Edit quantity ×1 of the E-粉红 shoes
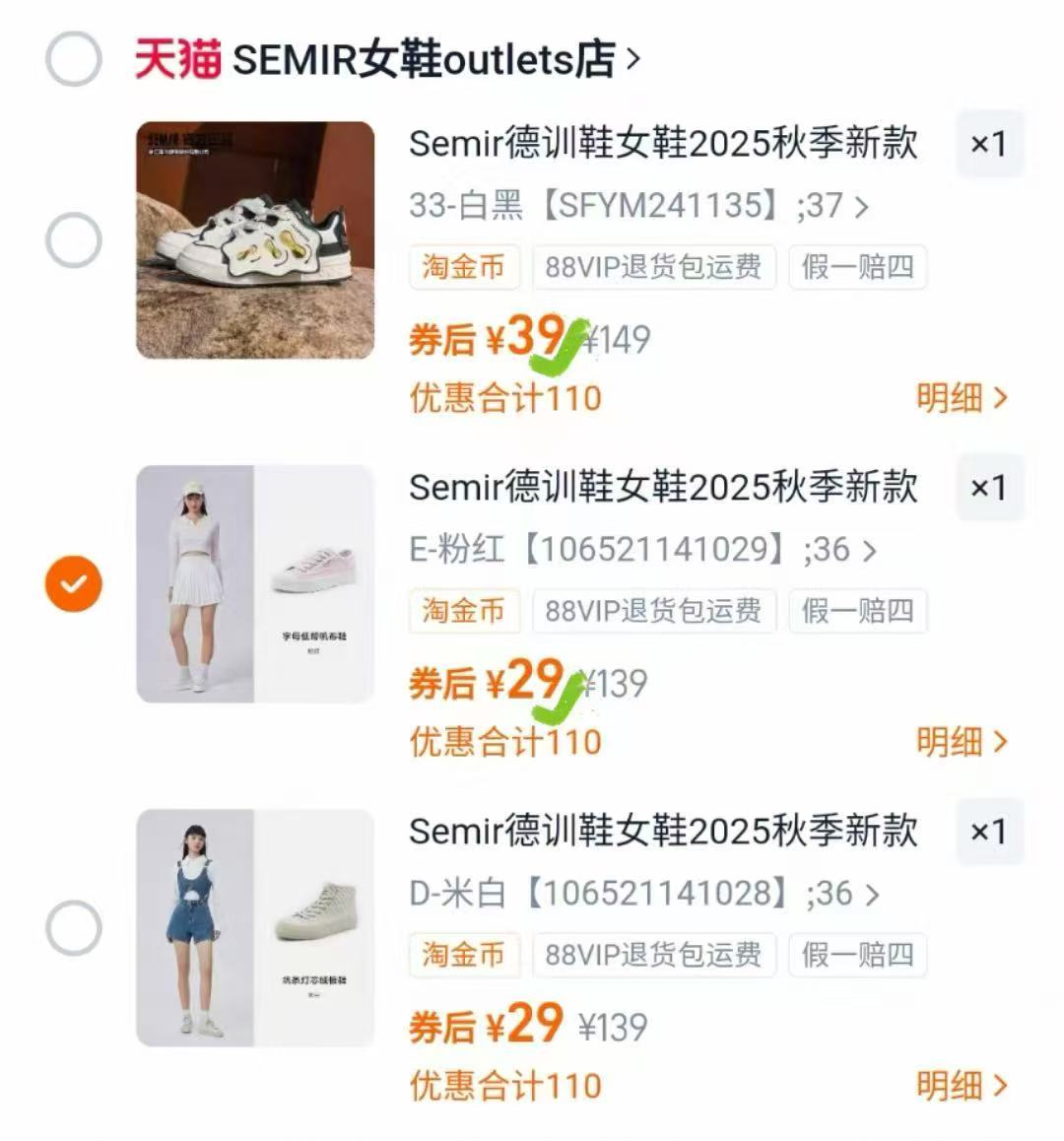Screen dimensions: 1064x1141 pyautogui.click(x=988, y=488)
